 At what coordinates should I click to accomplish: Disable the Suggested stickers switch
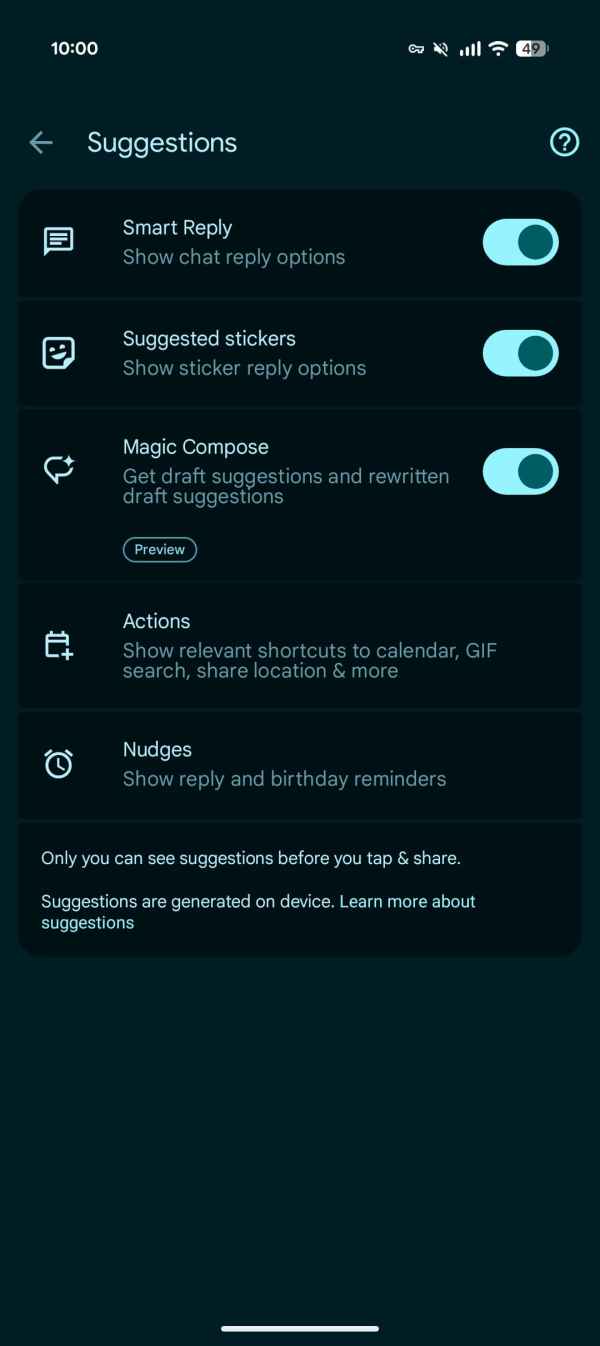[x=520, y=354]
